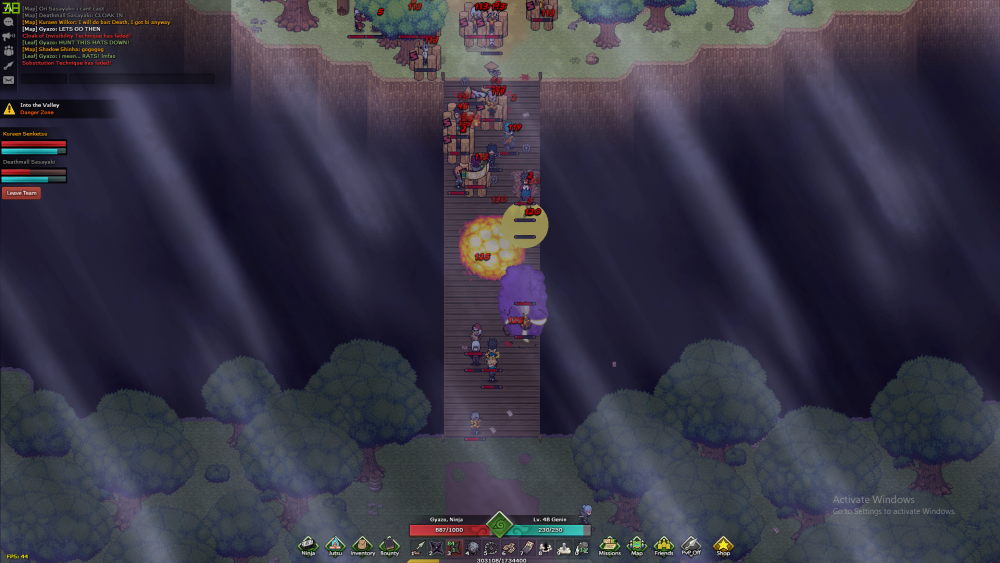Open the envelope private messages icon
This screenshot has width=1000, height=563.
pyautogui.click(x=8, y=80)
